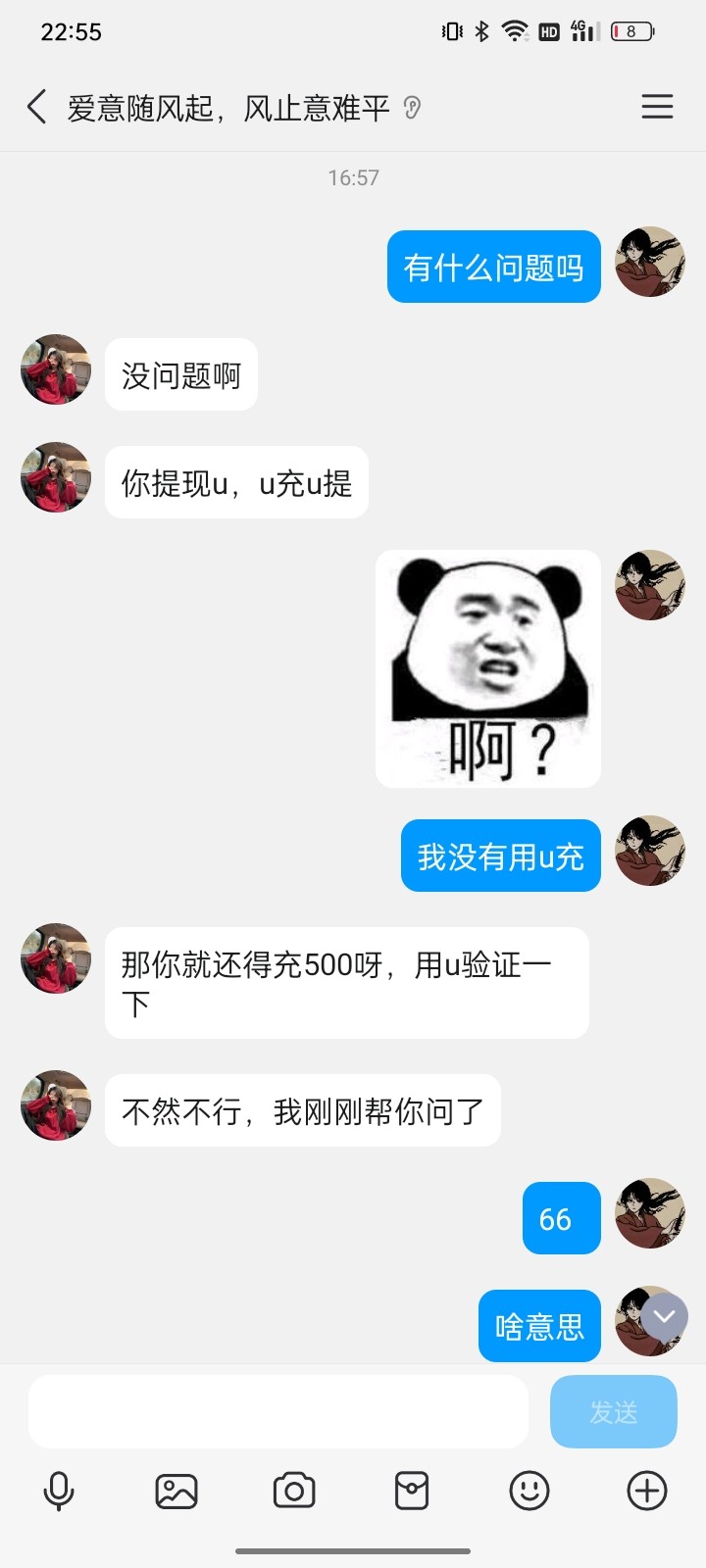The height and width of the screenshot is (1568, 706).
Task: Go back from the chat
Action: point(37,107)
